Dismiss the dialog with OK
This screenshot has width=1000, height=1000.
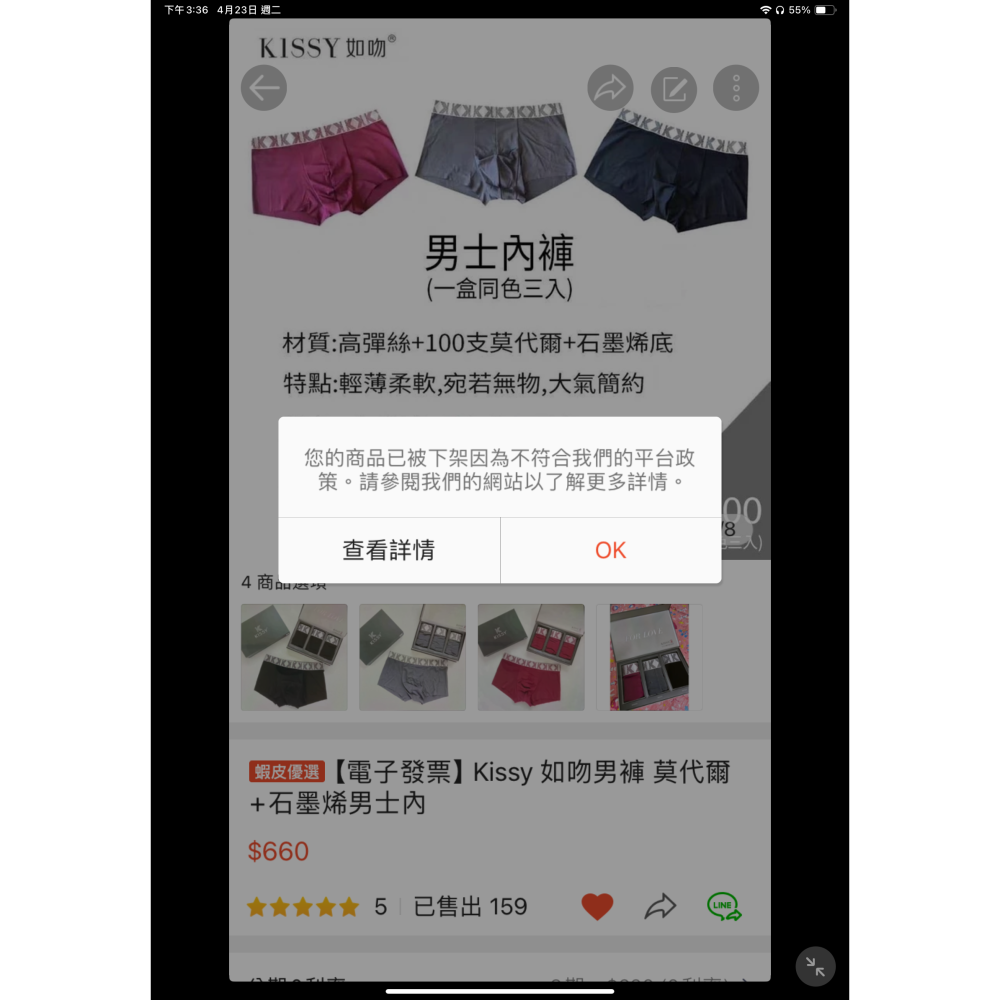610,550
